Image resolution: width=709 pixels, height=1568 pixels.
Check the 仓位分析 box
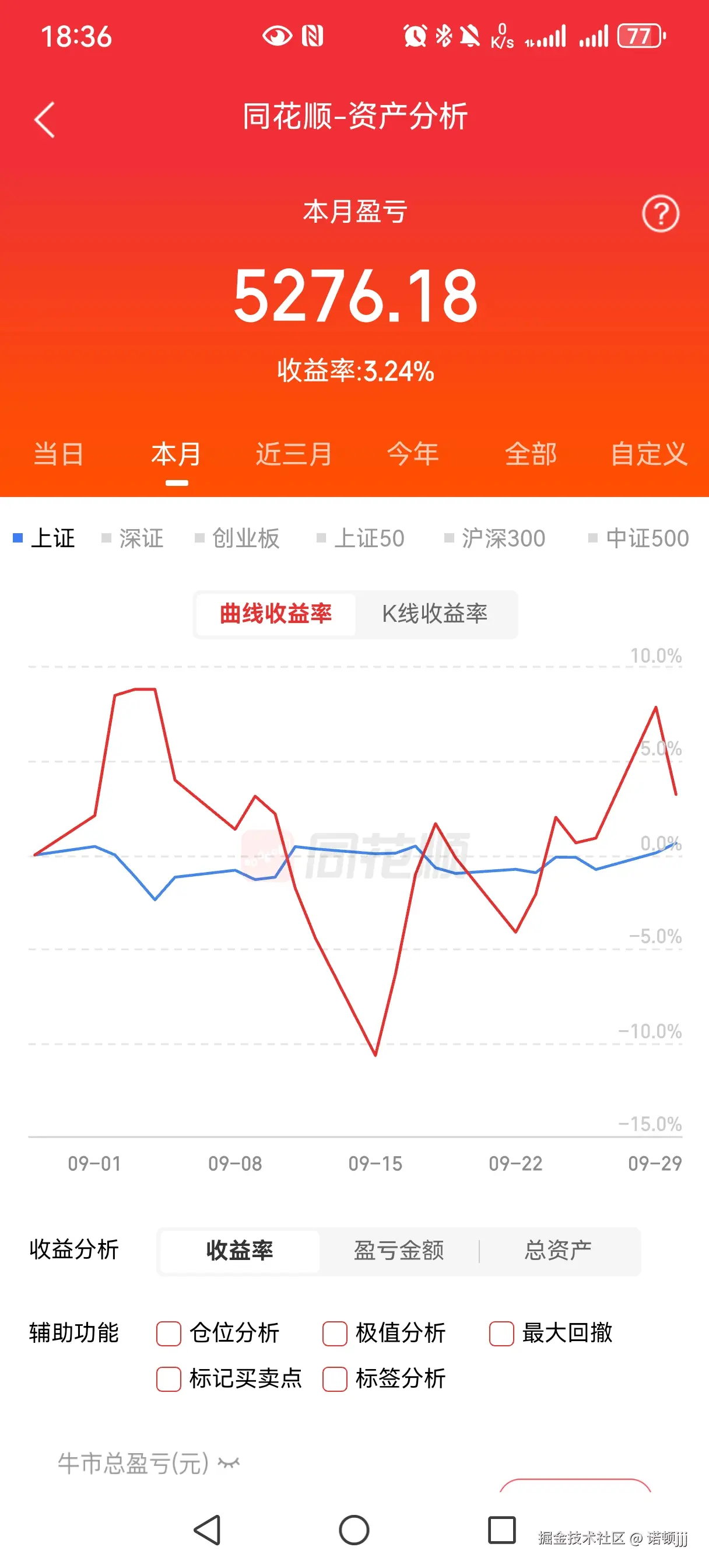pos(169,1333)
